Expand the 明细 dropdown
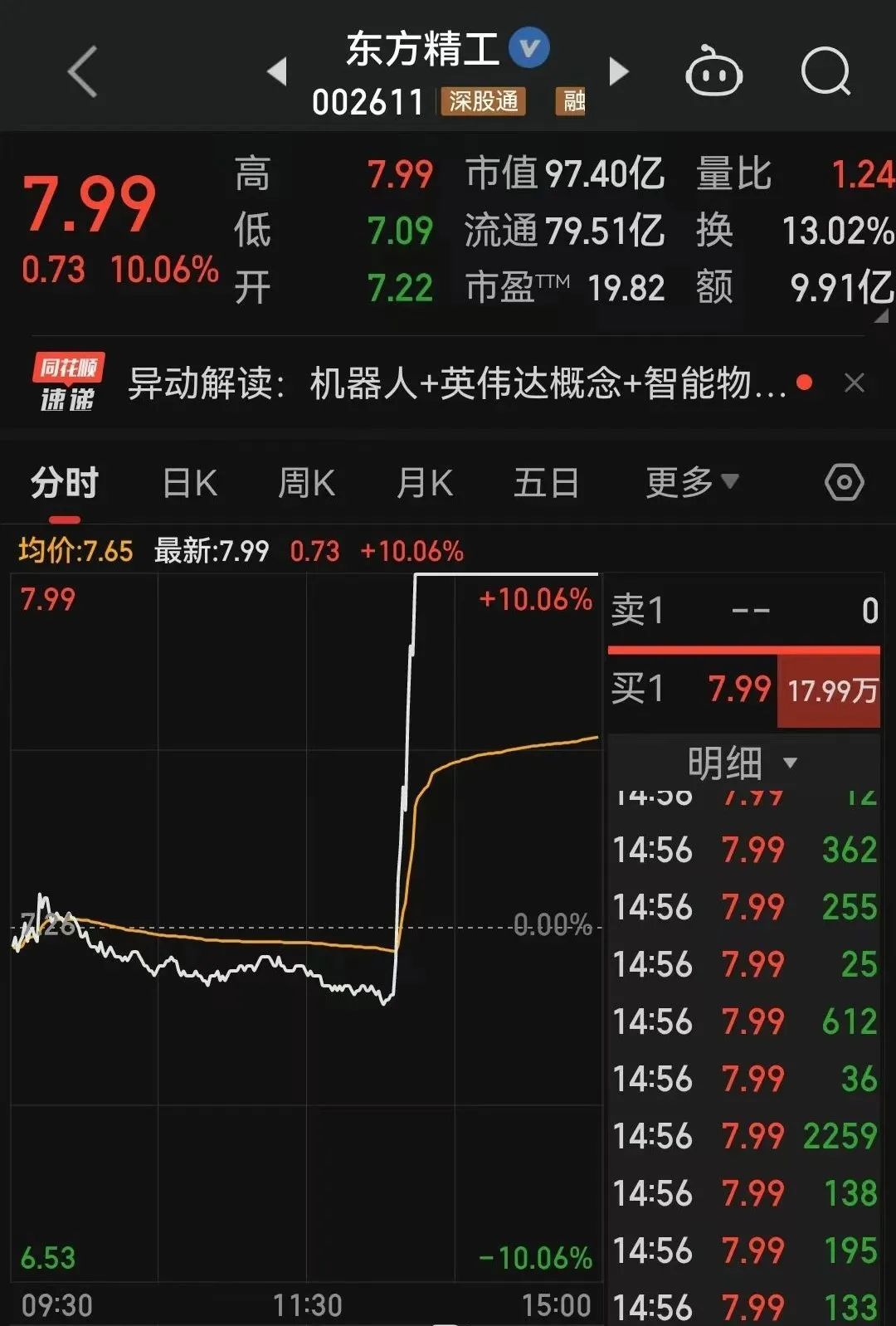 click(x=741, y=763)
